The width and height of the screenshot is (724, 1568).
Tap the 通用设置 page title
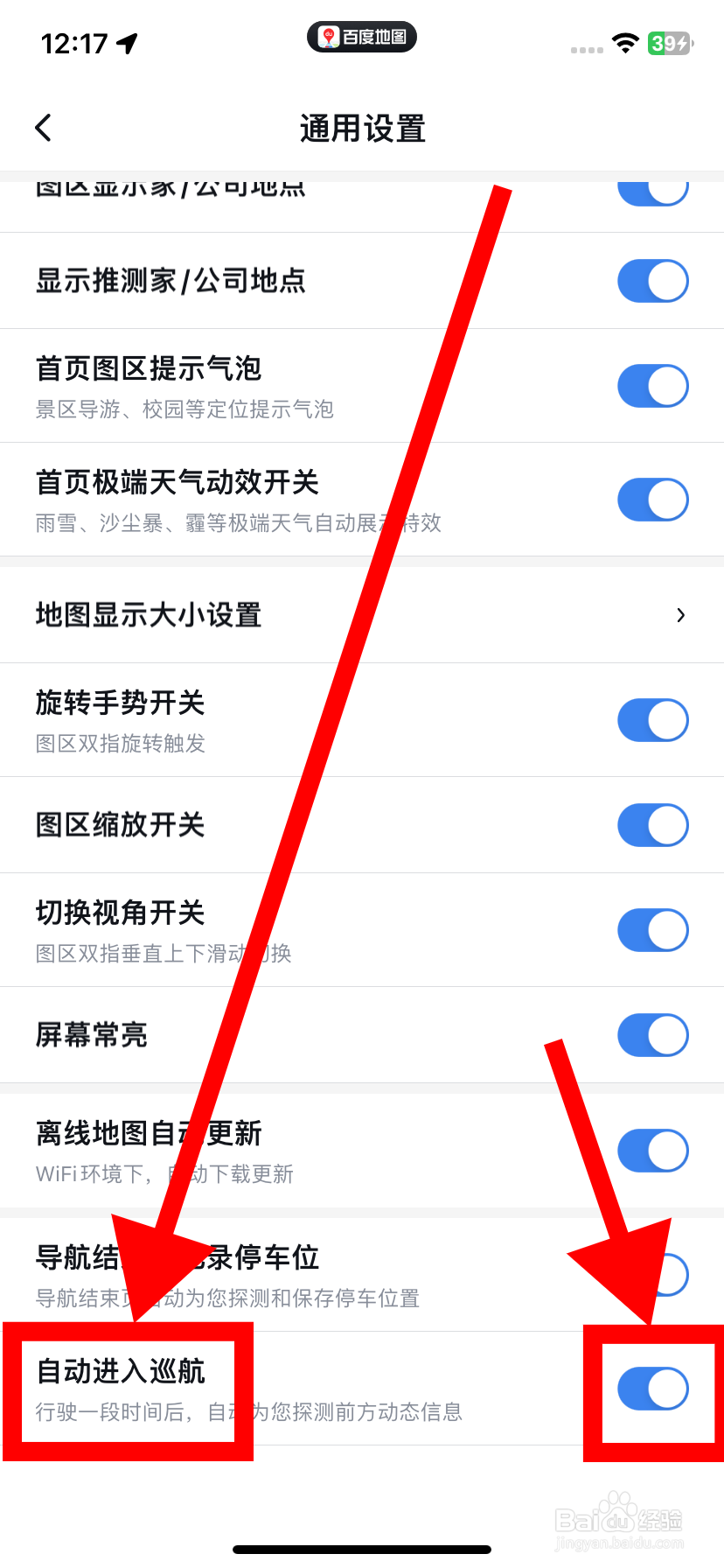pos(361,128)
